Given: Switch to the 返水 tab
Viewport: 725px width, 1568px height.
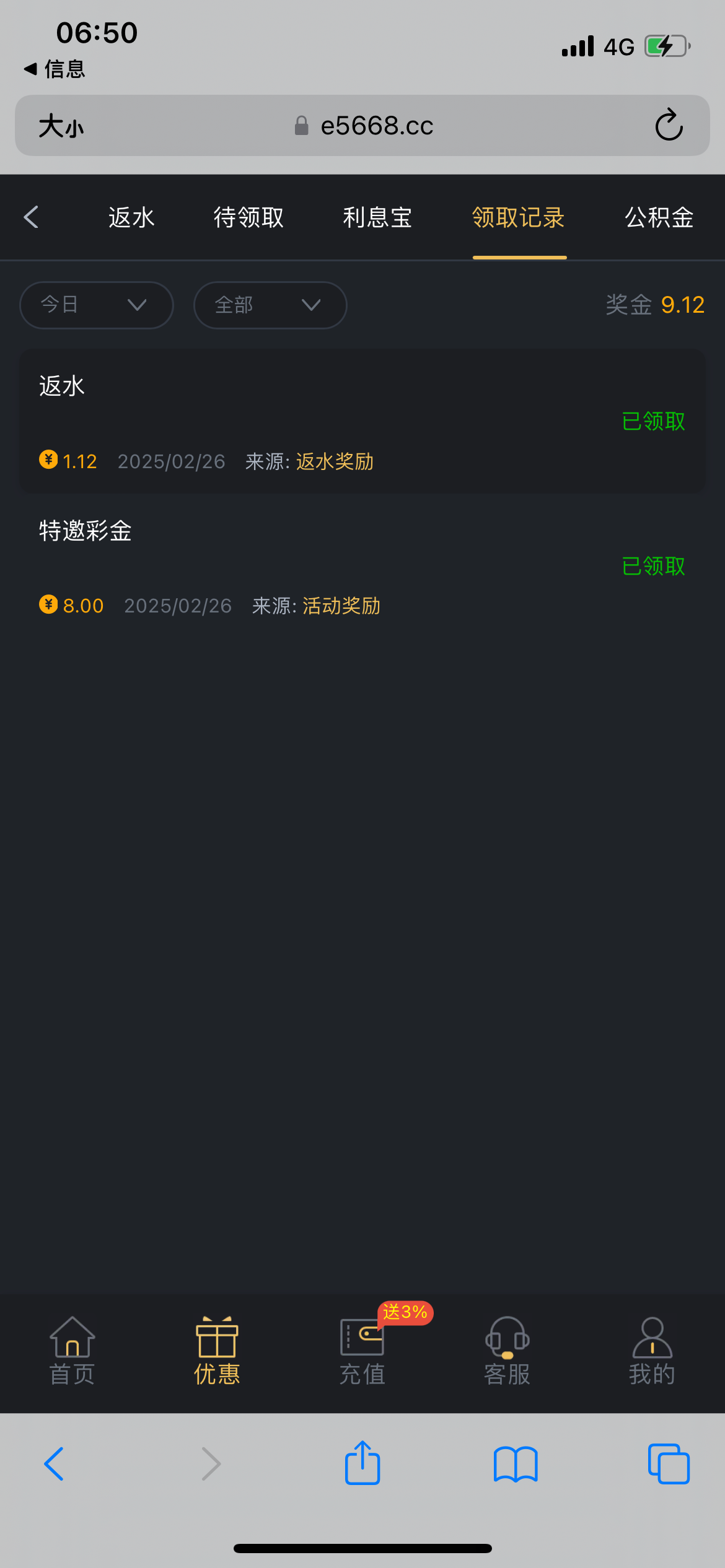Looking at the screenshot, I should [131, 218].
